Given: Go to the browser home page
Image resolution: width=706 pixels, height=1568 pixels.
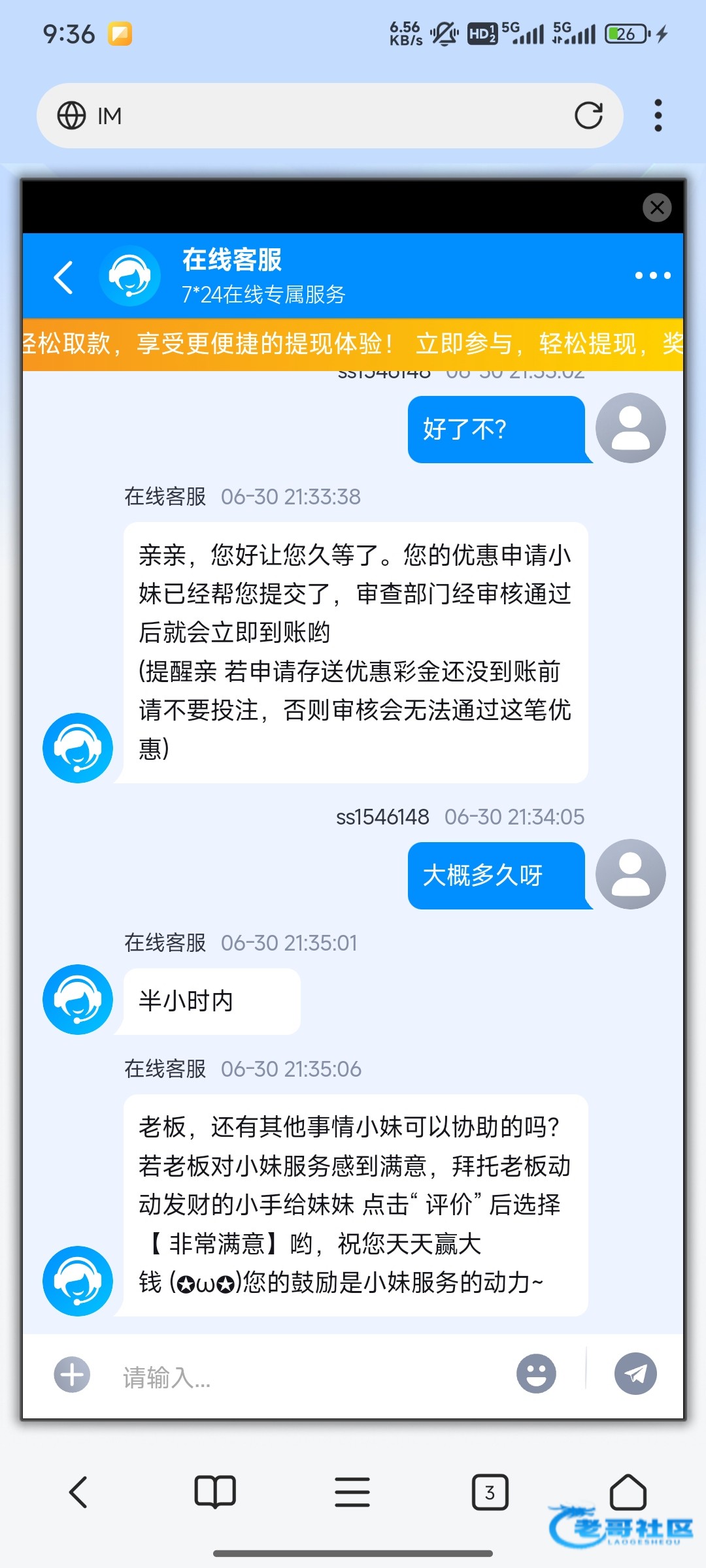Looking at the screenshot, I should (628, 1492).
